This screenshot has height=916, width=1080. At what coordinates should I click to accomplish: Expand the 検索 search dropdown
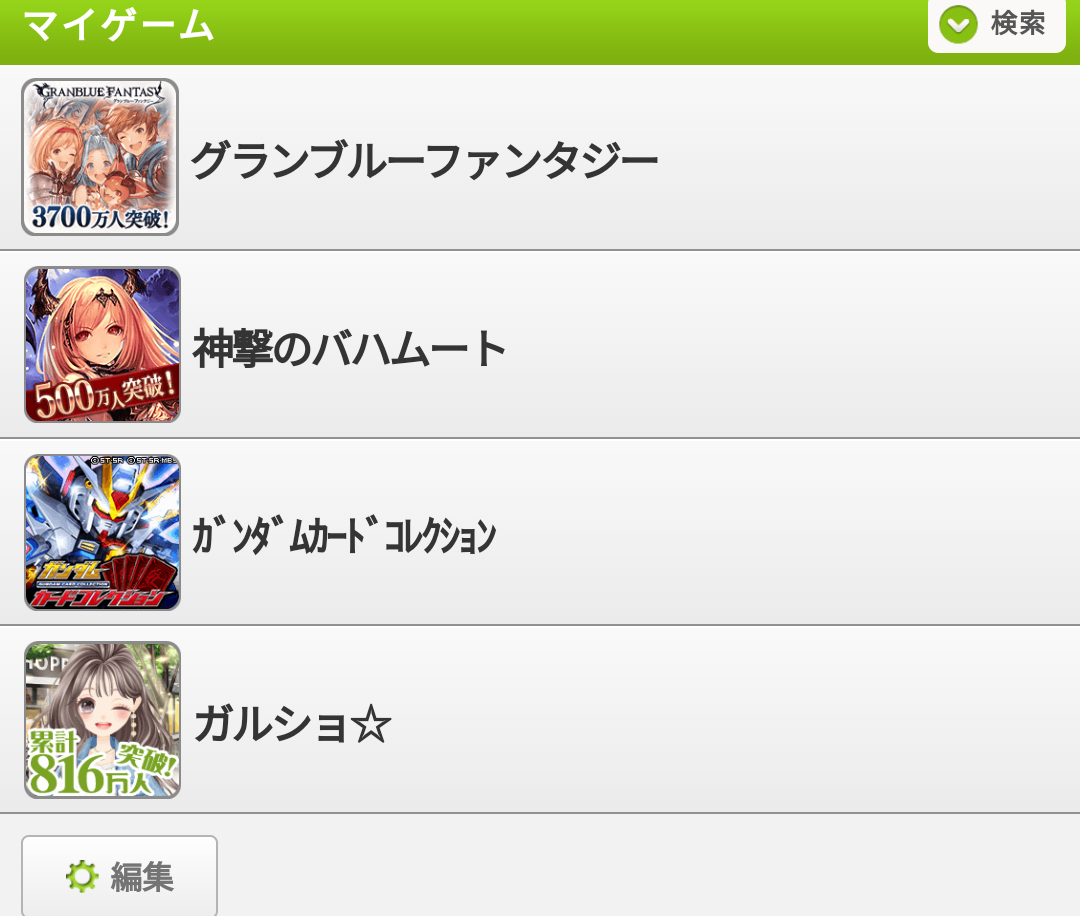point(996,25)
